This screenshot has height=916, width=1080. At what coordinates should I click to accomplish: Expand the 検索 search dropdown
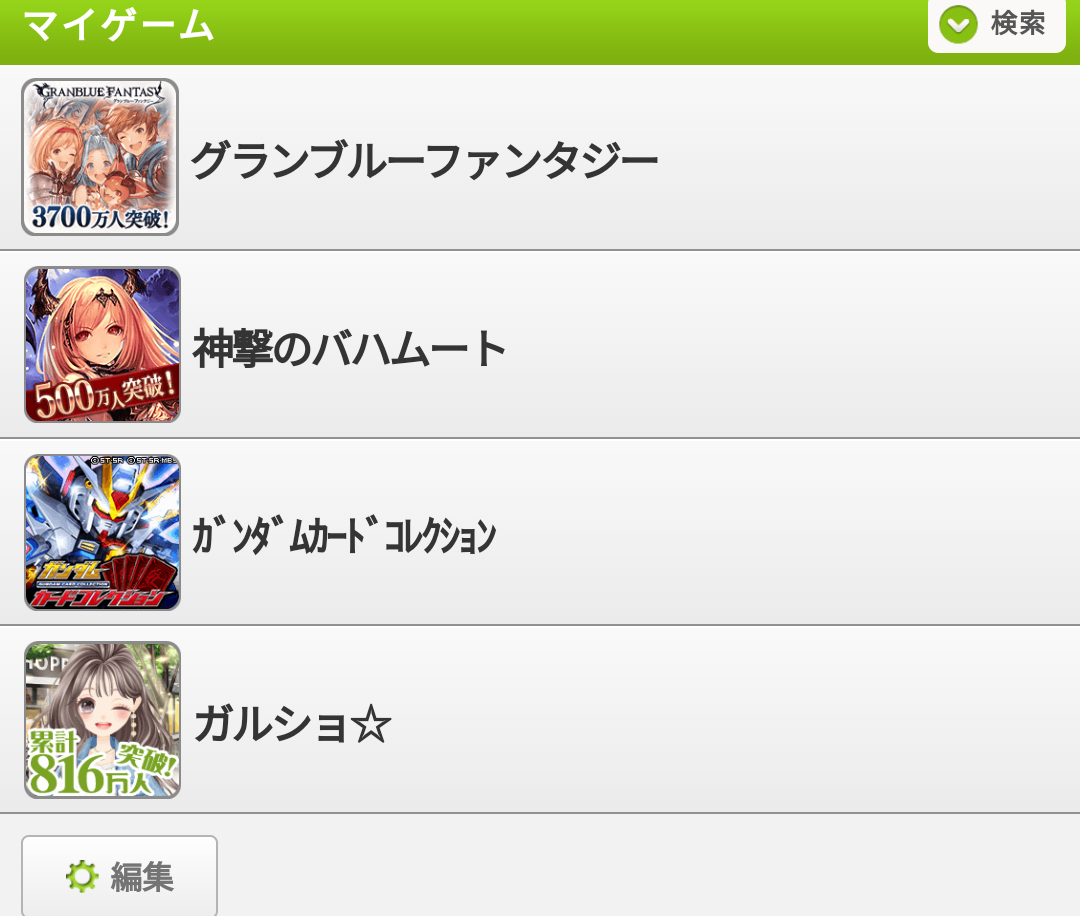point(996,25)
